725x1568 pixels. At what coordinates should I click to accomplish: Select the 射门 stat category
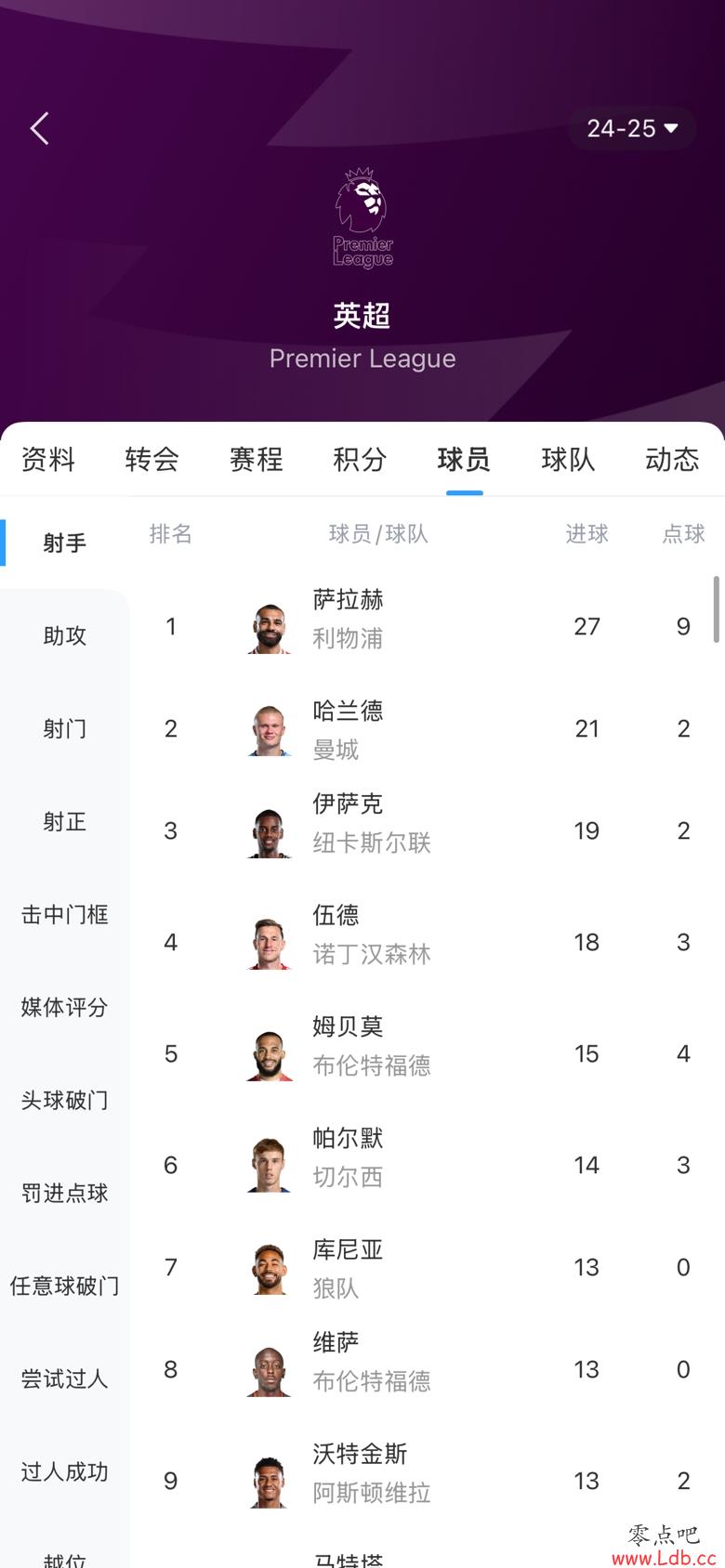click(65, 728)
